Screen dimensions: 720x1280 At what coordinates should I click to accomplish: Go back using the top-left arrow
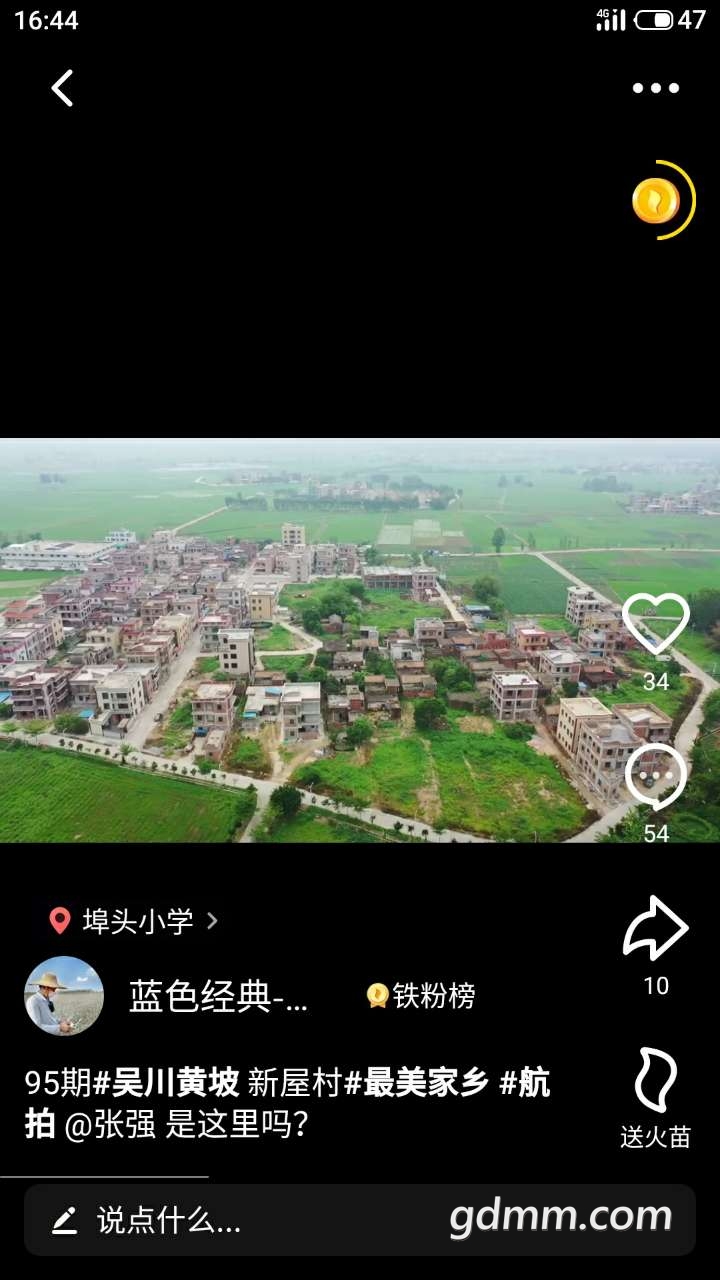(x=62, y=88)
